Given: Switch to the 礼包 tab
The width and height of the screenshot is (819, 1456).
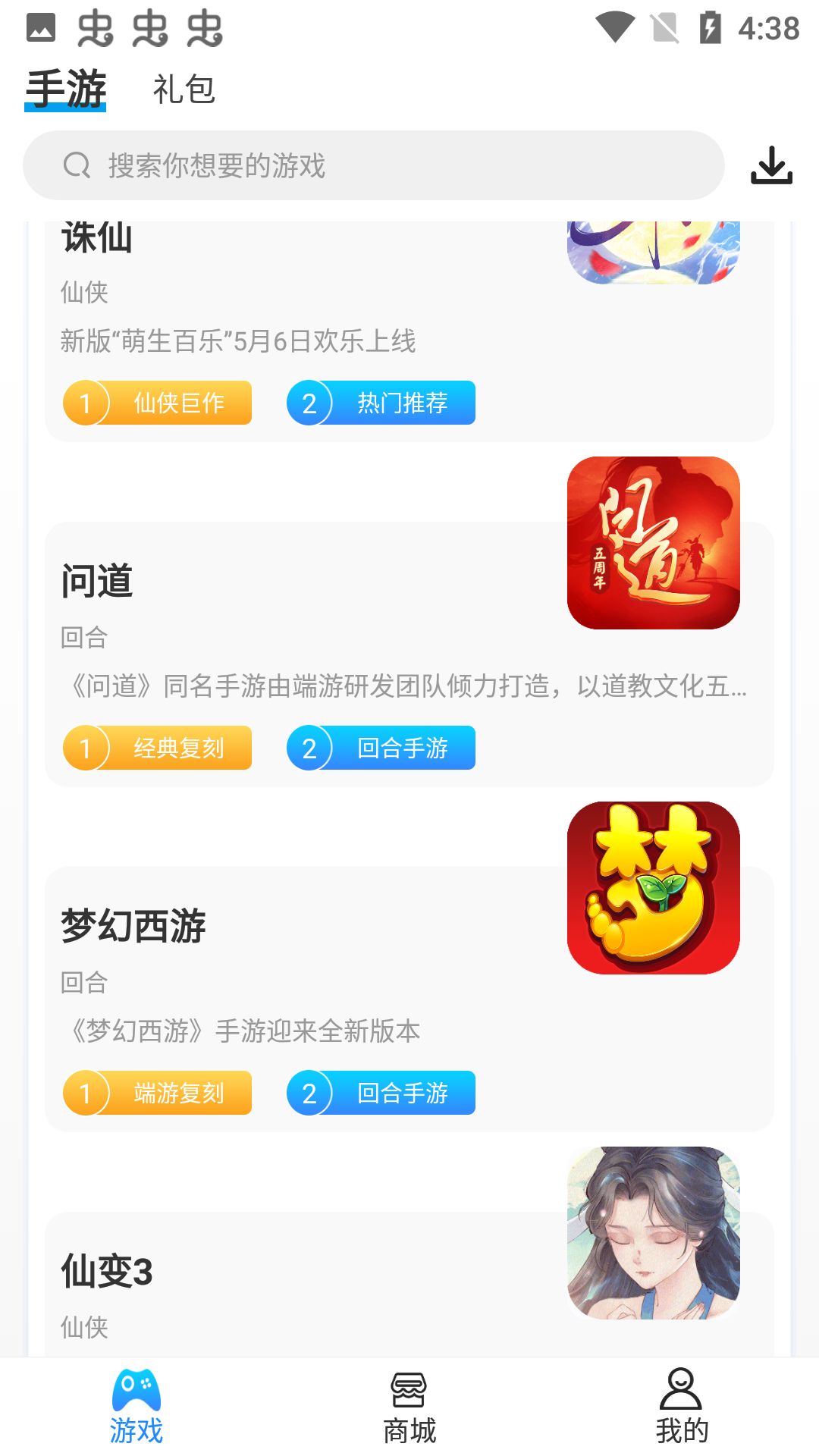Looking at the screenshot, I should click(x=183, y=89).
